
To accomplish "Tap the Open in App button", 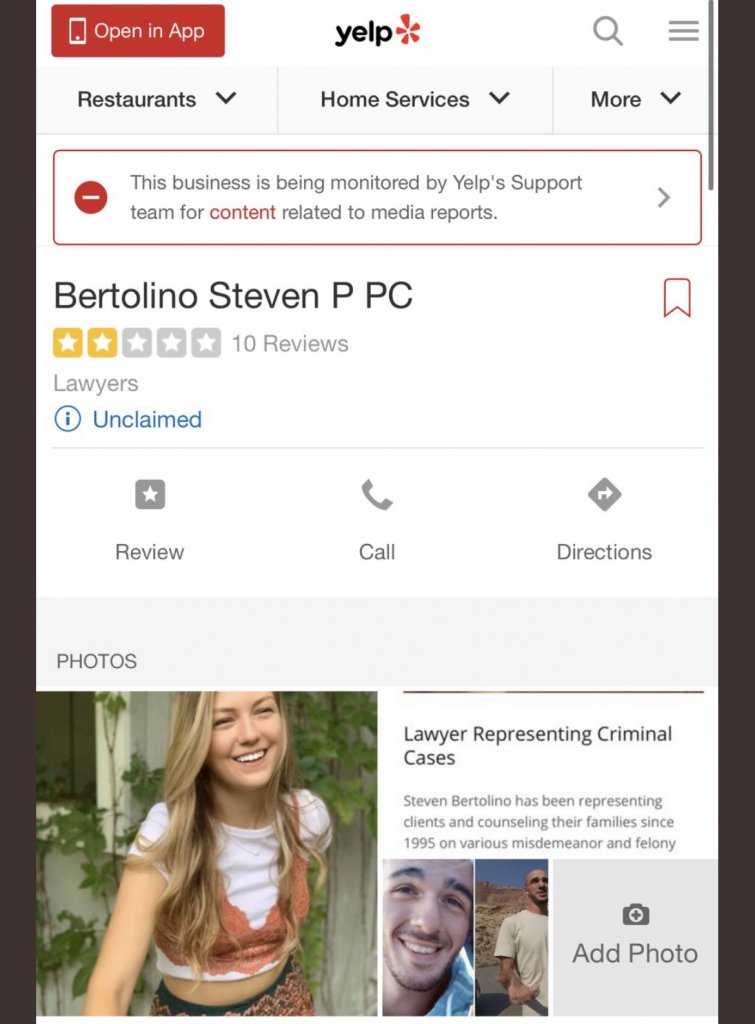I will tap(138, 31).
